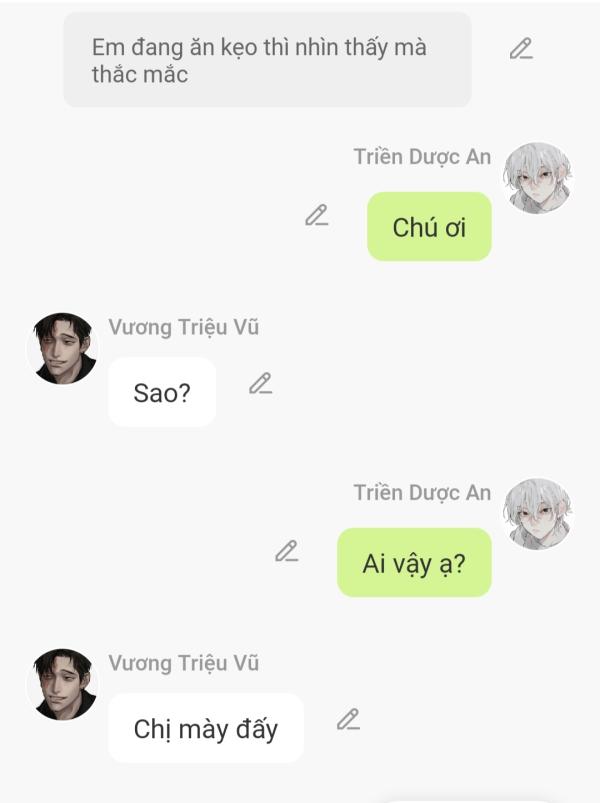Edit the 'Chị mày đấy' message
The width and height of the screenshot is (600, 803).
pyautogui.click(x=348, y=719)
